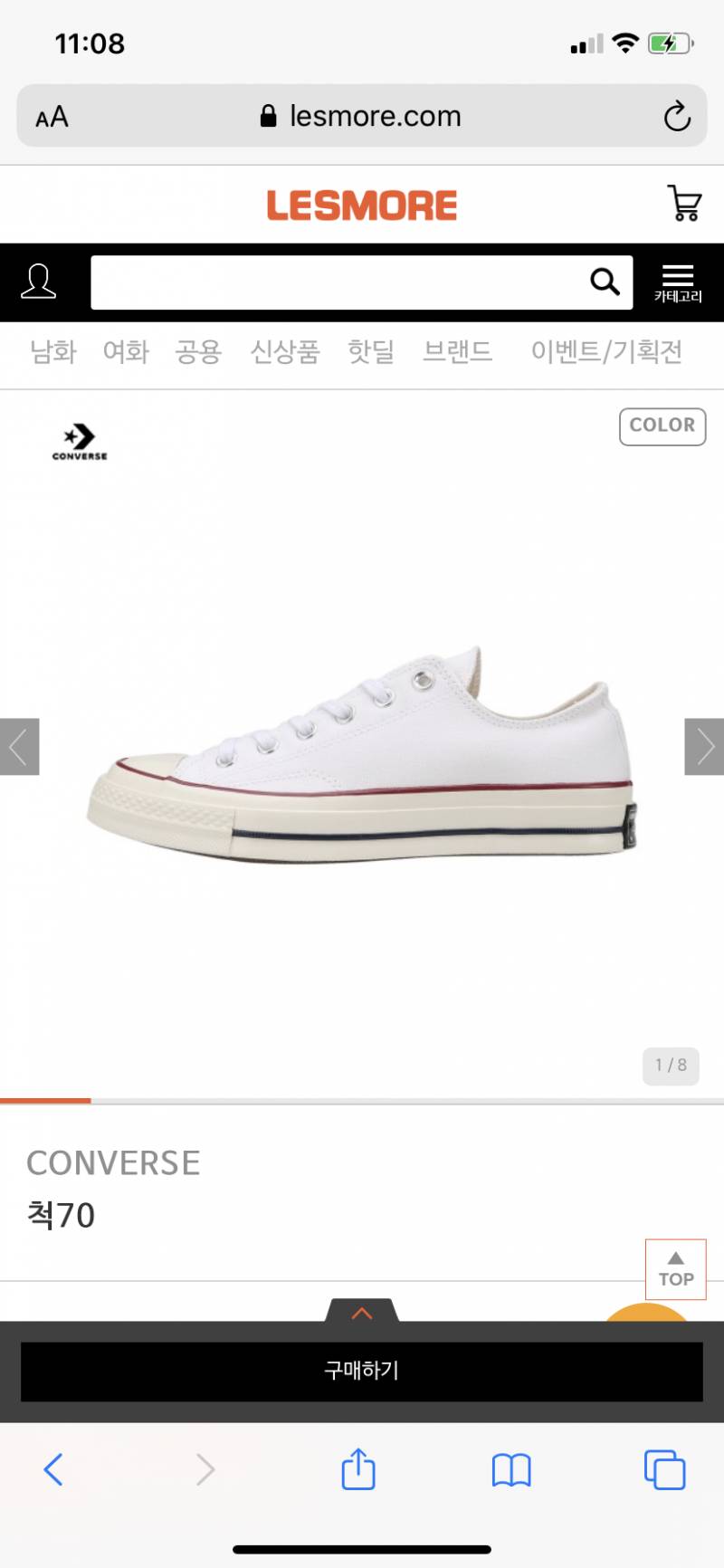Open the user account icon
Image resolution: width=724 pixels, height=1568 pixels.
38,282
